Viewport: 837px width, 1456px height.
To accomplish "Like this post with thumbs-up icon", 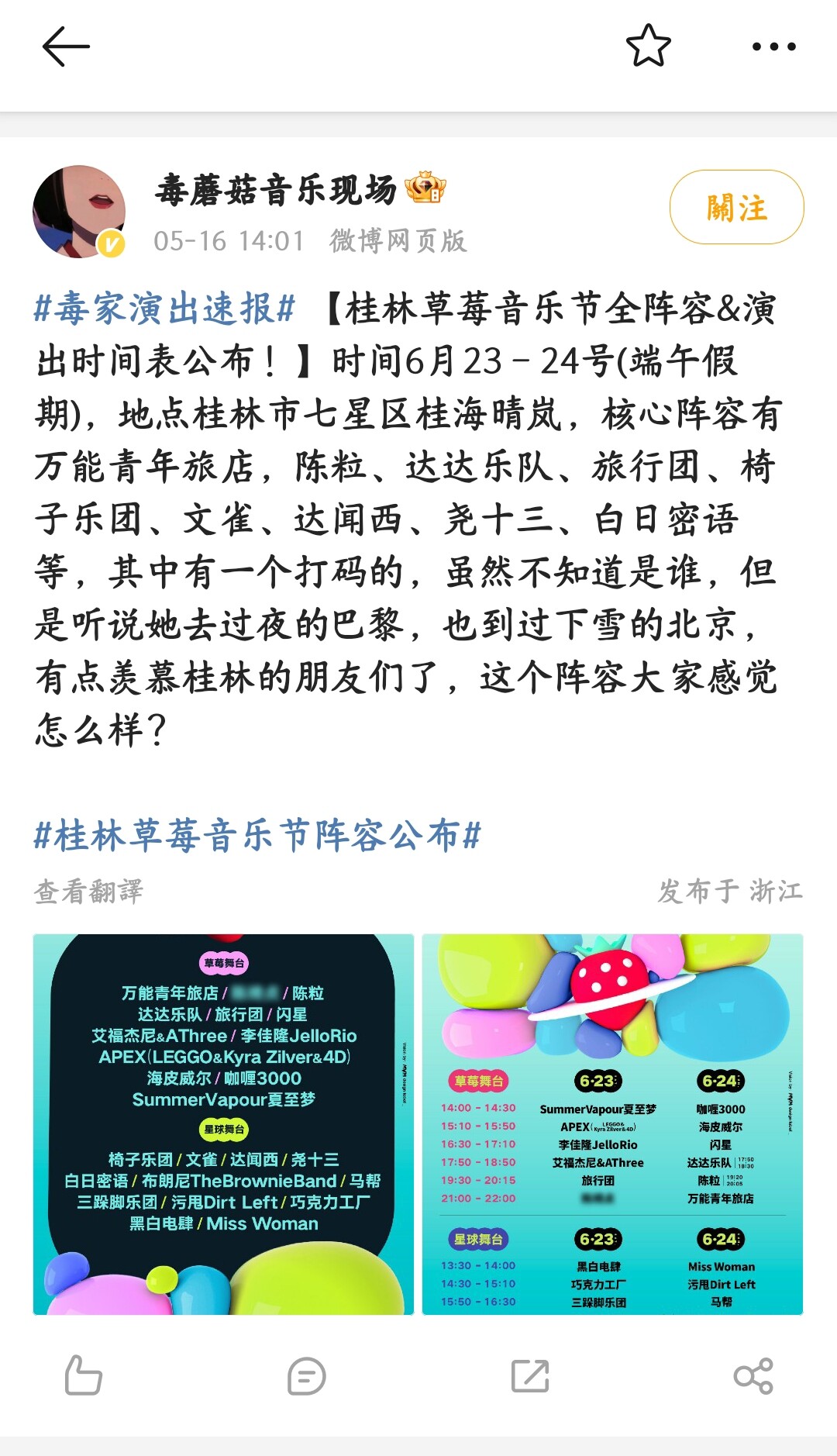I will (x=84, y=1375).
